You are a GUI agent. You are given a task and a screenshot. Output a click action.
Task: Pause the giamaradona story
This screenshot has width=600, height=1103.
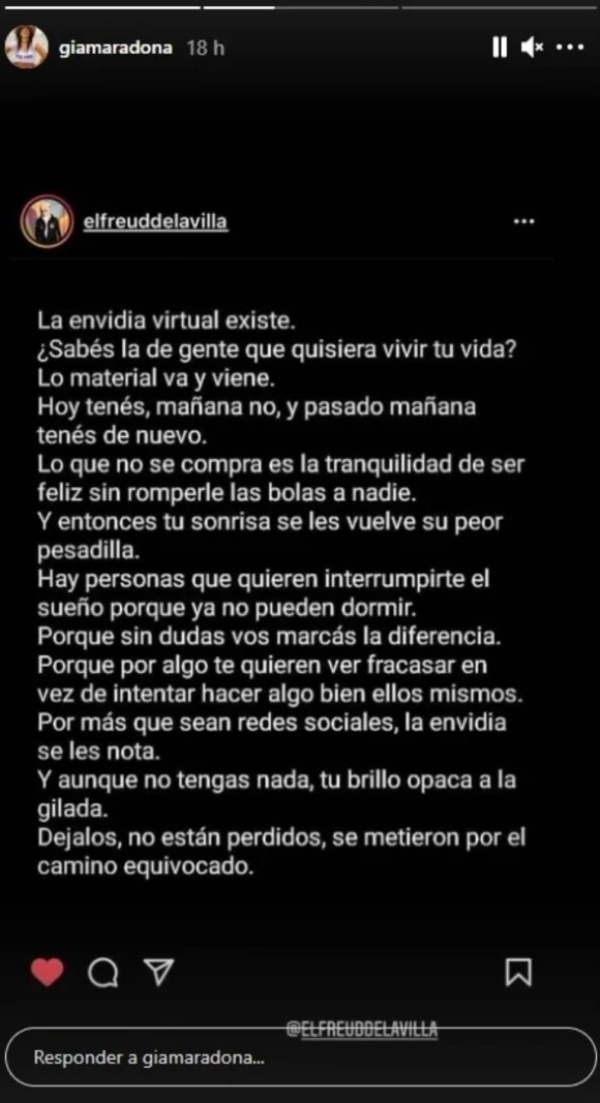(x=499, y=47)
